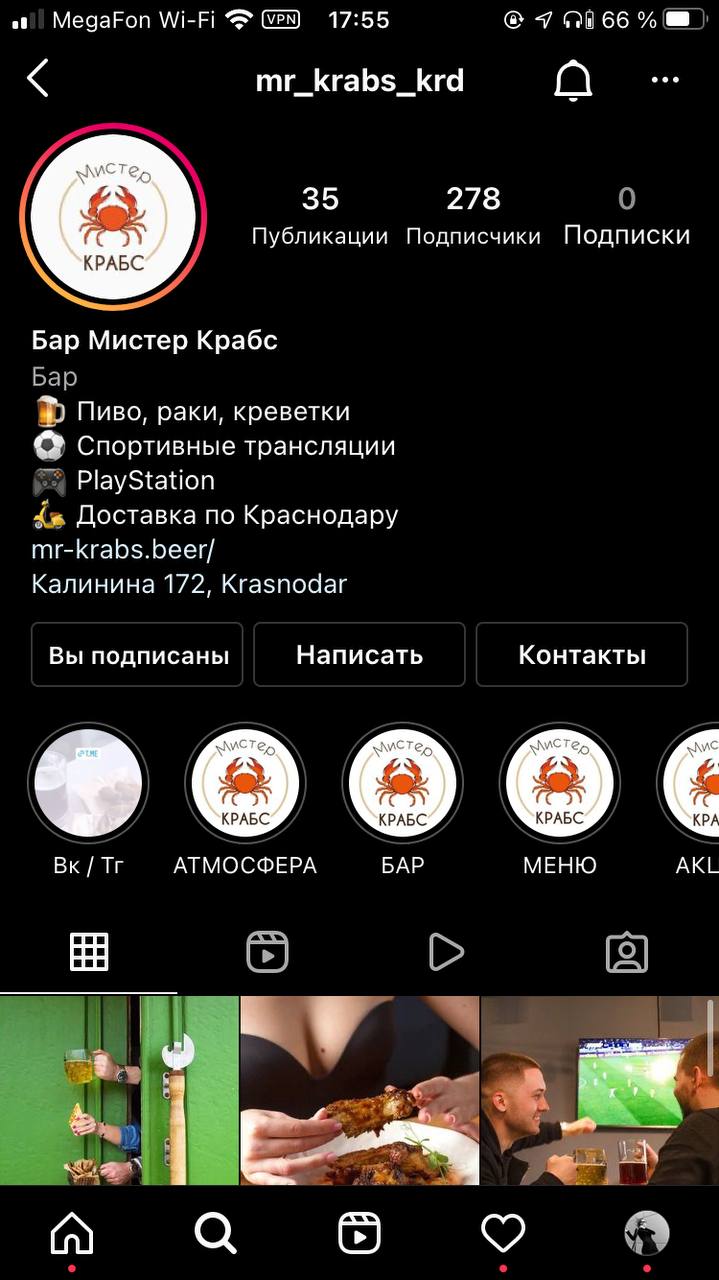The width and height of the screenshot is (719, 1280).
Task: Tap the Вы подписаны button
Action: pos(138,655)
